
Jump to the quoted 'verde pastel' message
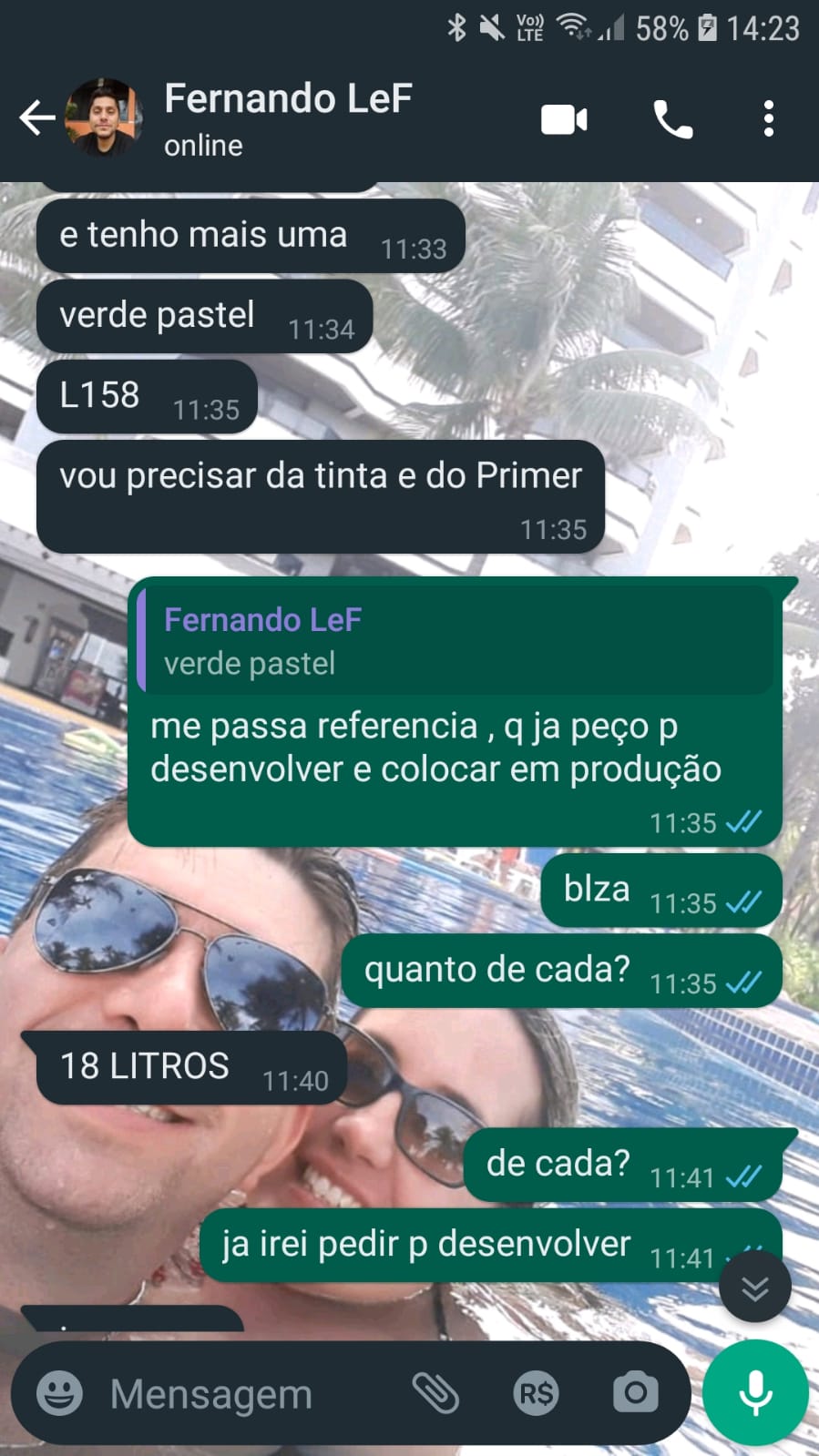pos(456,641)
